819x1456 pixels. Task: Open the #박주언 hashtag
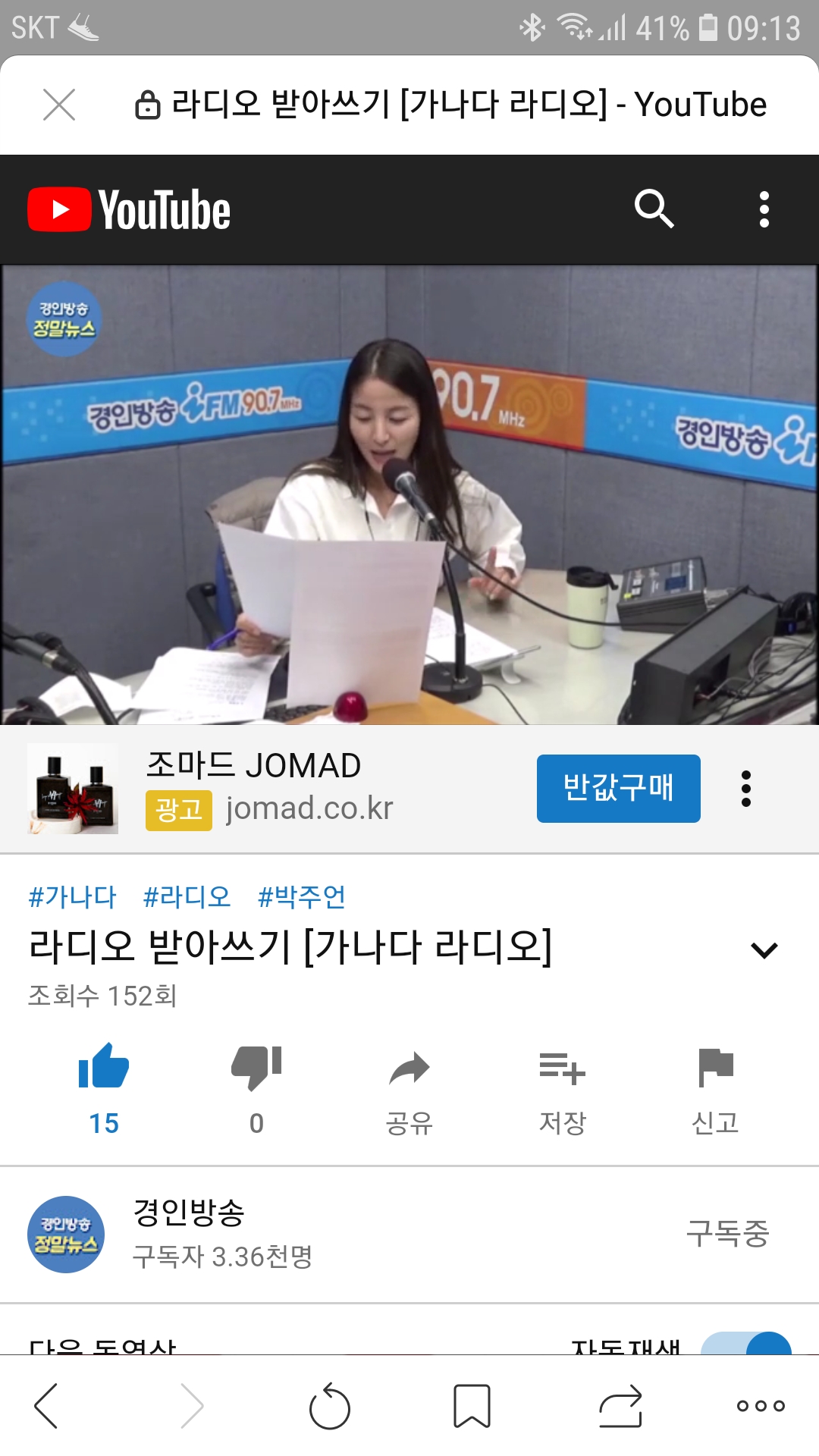tap(302, 897)
